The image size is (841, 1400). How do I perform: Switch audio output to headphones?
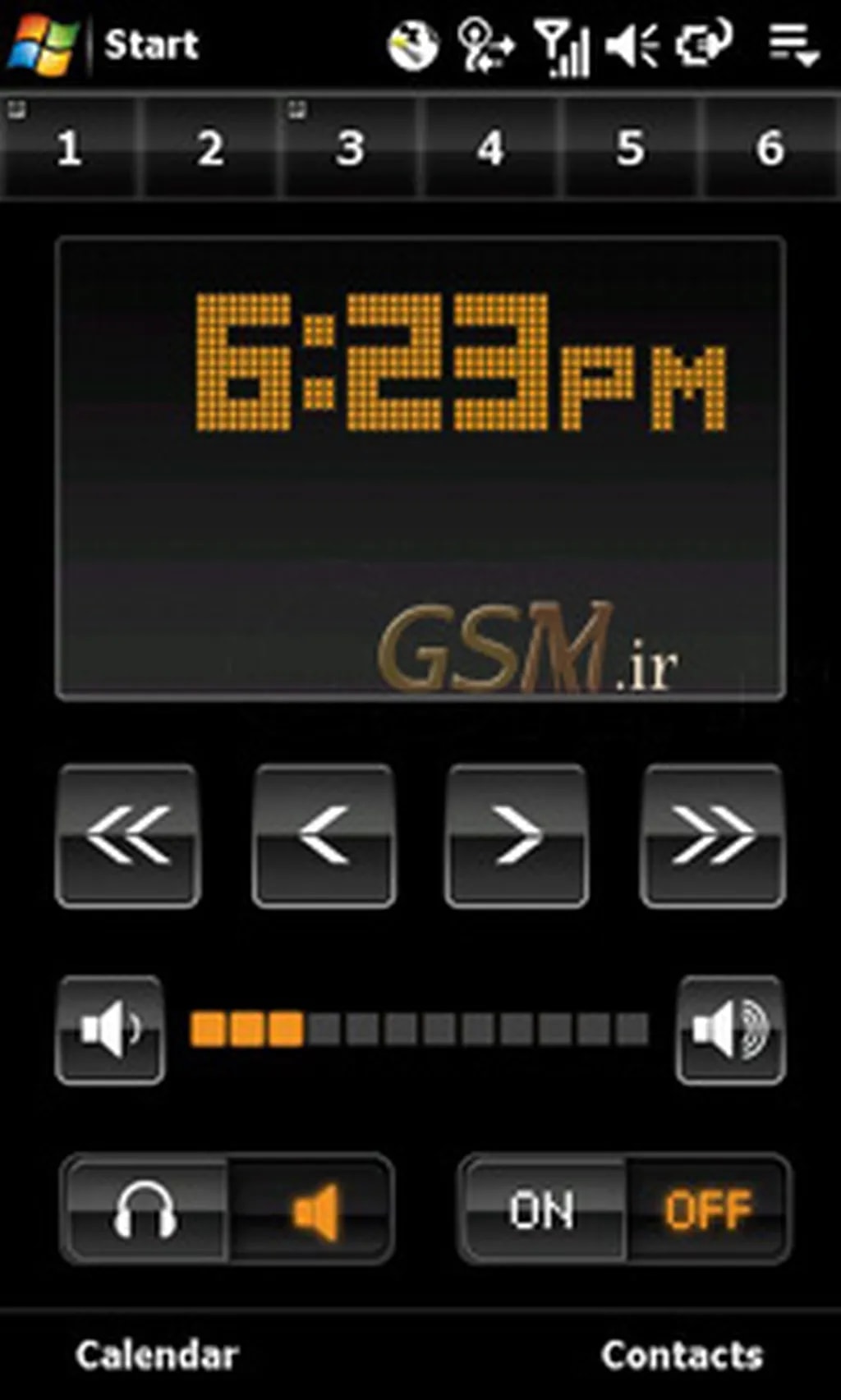(x=145, y=1209)
